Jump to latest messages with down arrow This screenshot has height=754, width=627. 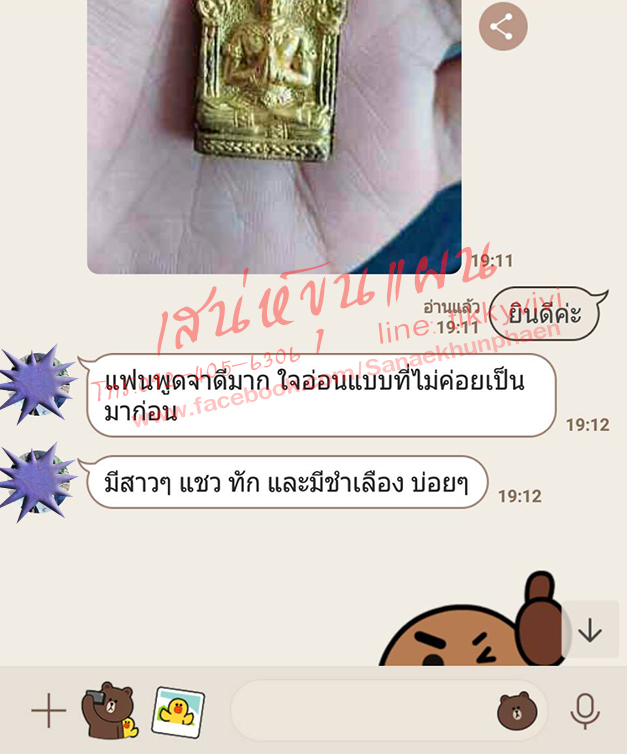tap(590, 631)
